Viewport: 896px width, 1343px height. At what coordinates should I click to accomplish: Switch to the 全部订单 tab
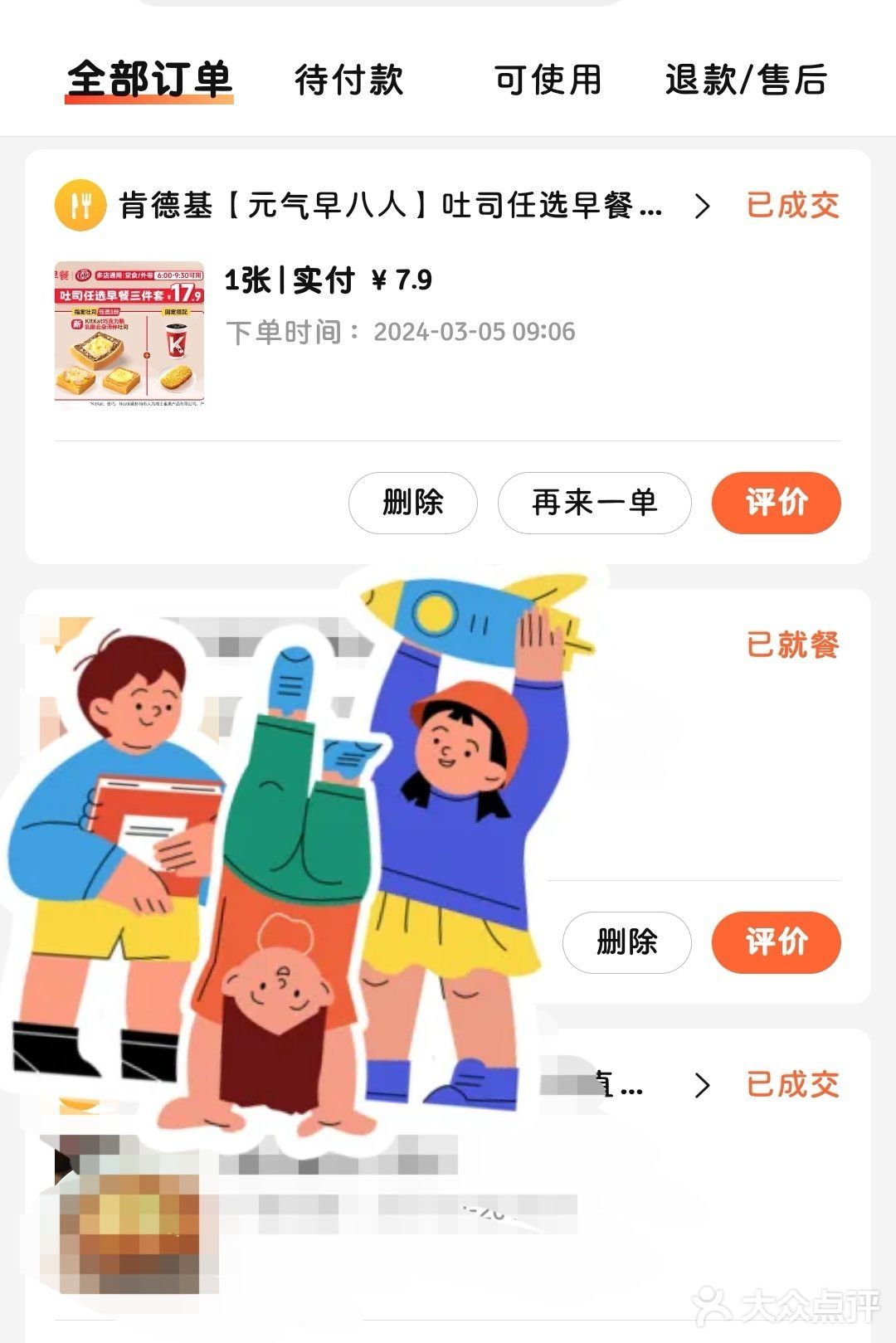pyautogui.click(x=153, y=80)
